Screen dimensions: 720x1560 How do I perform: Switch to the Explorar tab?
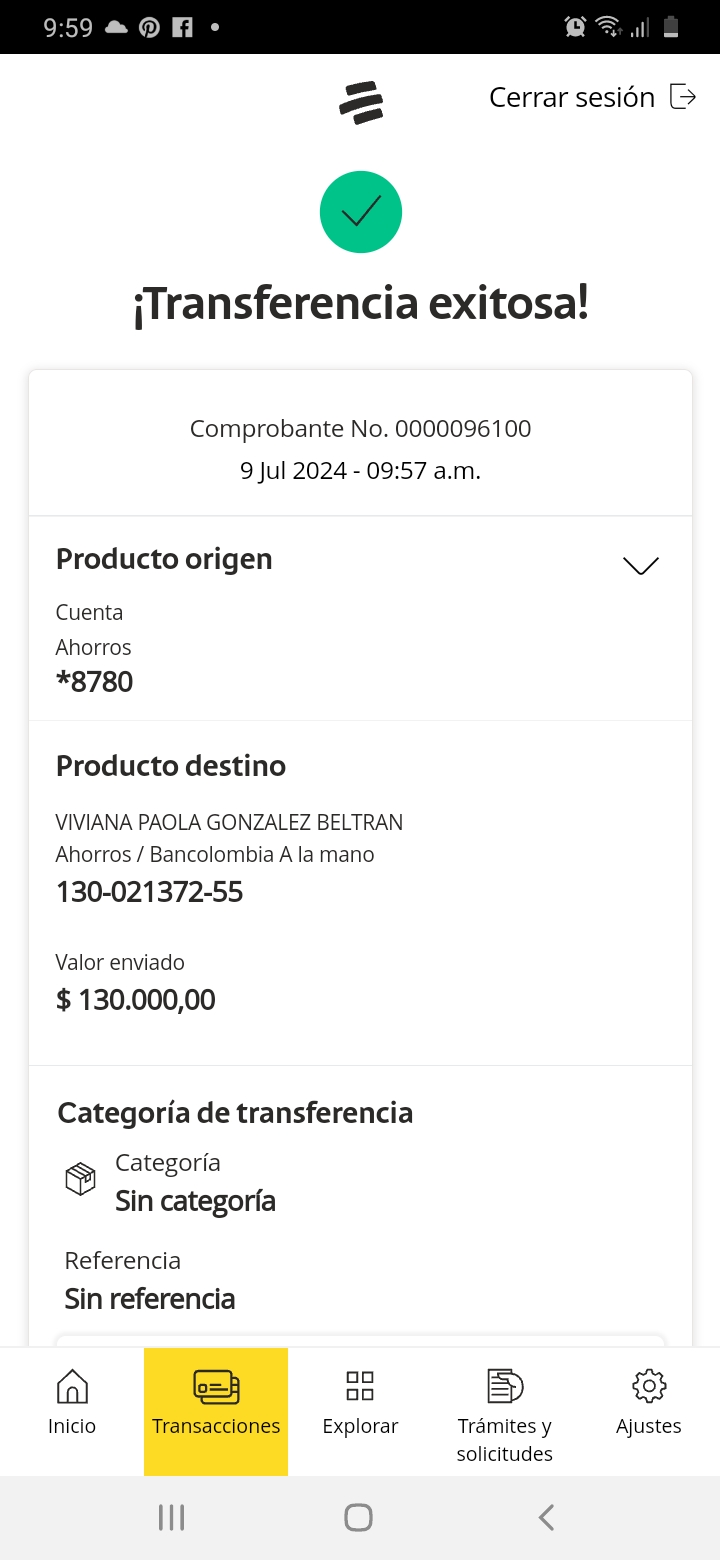tap(360, 1404)
